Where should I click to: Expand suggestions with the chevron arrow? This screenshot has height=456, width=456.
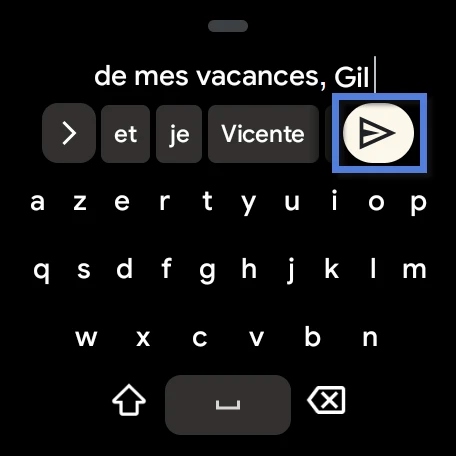(69, 133)
